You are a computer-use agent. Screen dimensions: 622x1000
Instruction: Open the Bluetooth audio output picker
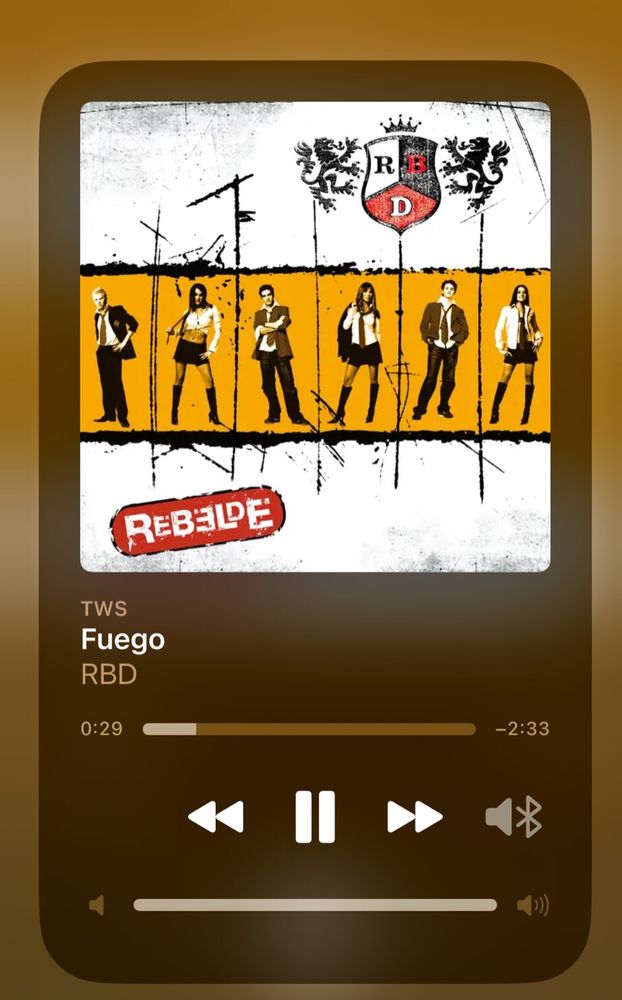click(514, 817)
